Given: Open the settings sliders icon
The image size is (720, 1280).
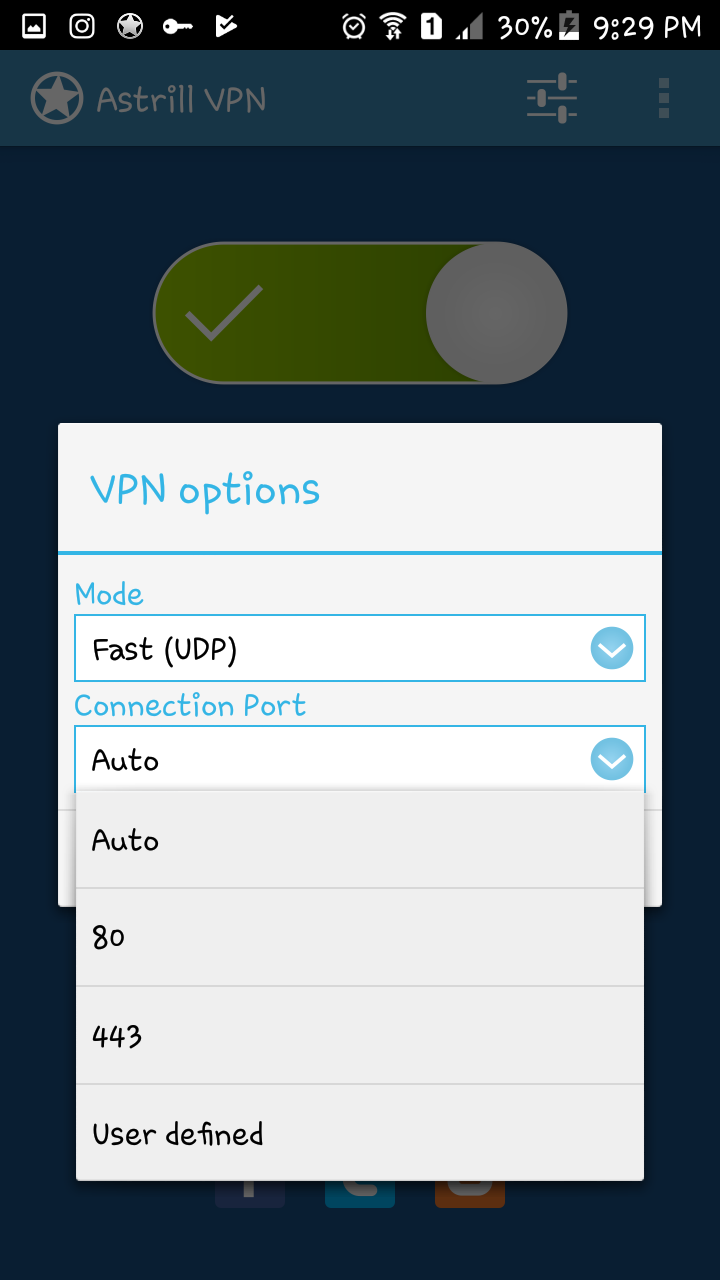Looking at the screenshot, I should click(x=552, y=98).
